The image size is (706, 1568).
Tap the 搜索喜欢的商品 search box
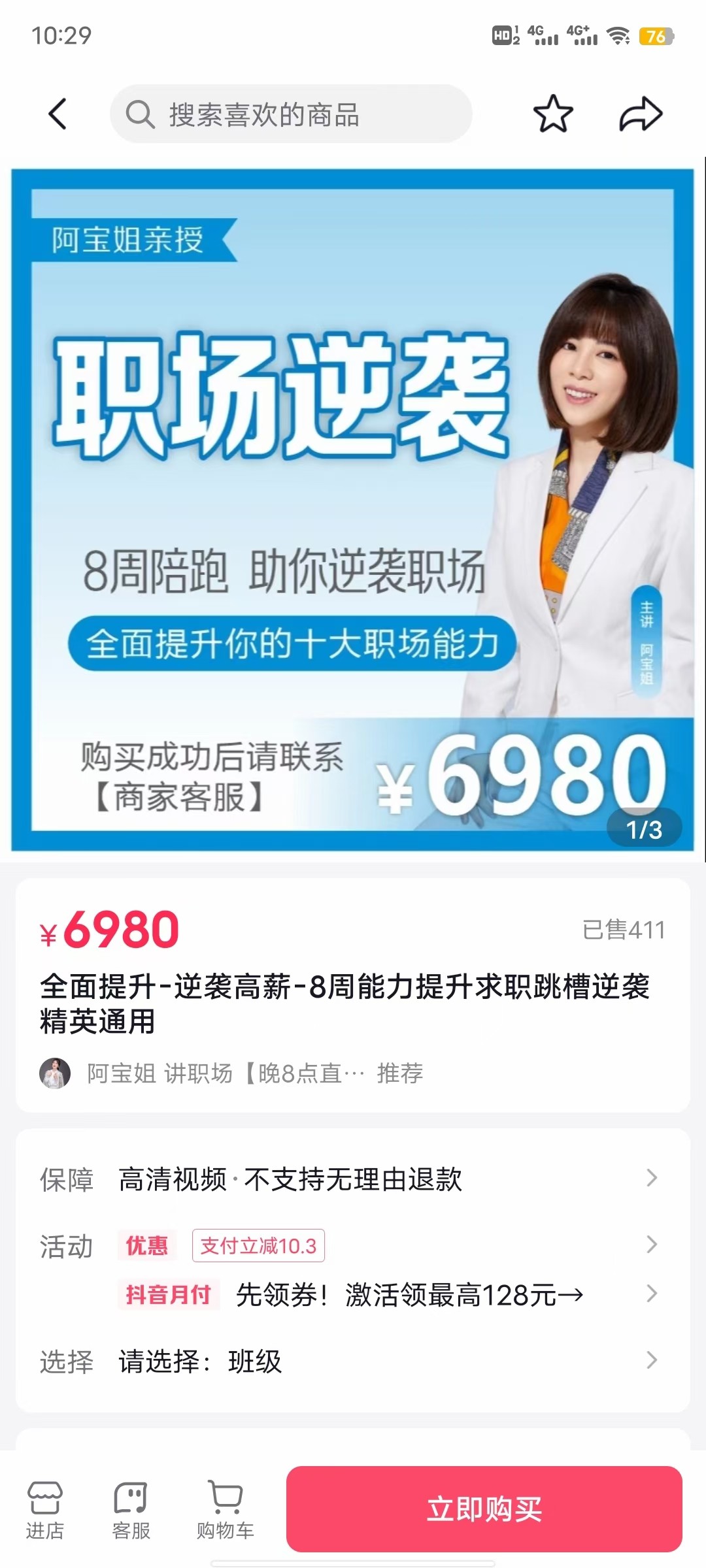pyautogui.click(x=291, y=114)
